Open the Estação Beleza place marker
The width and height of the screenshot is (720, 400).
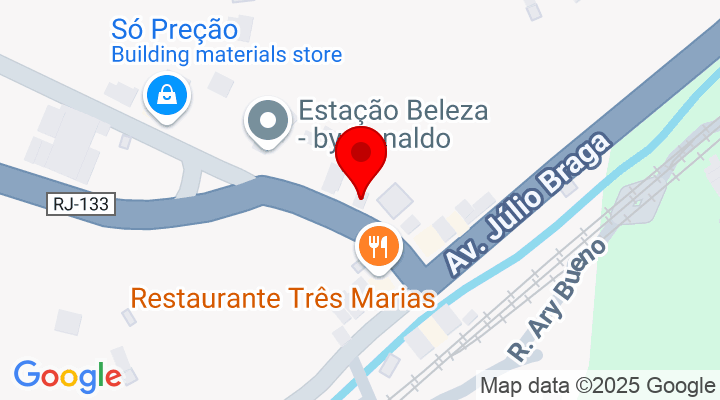(x=267, y=122)
